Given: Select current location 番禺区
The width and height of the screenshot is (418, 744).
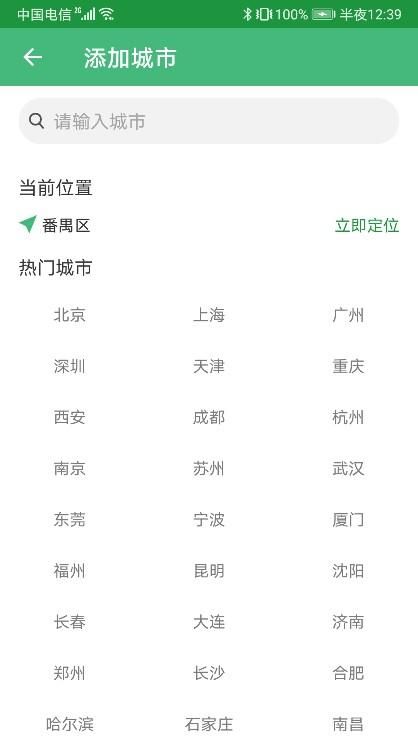Looking at the screenshot, I should click(x=66, y=225).
